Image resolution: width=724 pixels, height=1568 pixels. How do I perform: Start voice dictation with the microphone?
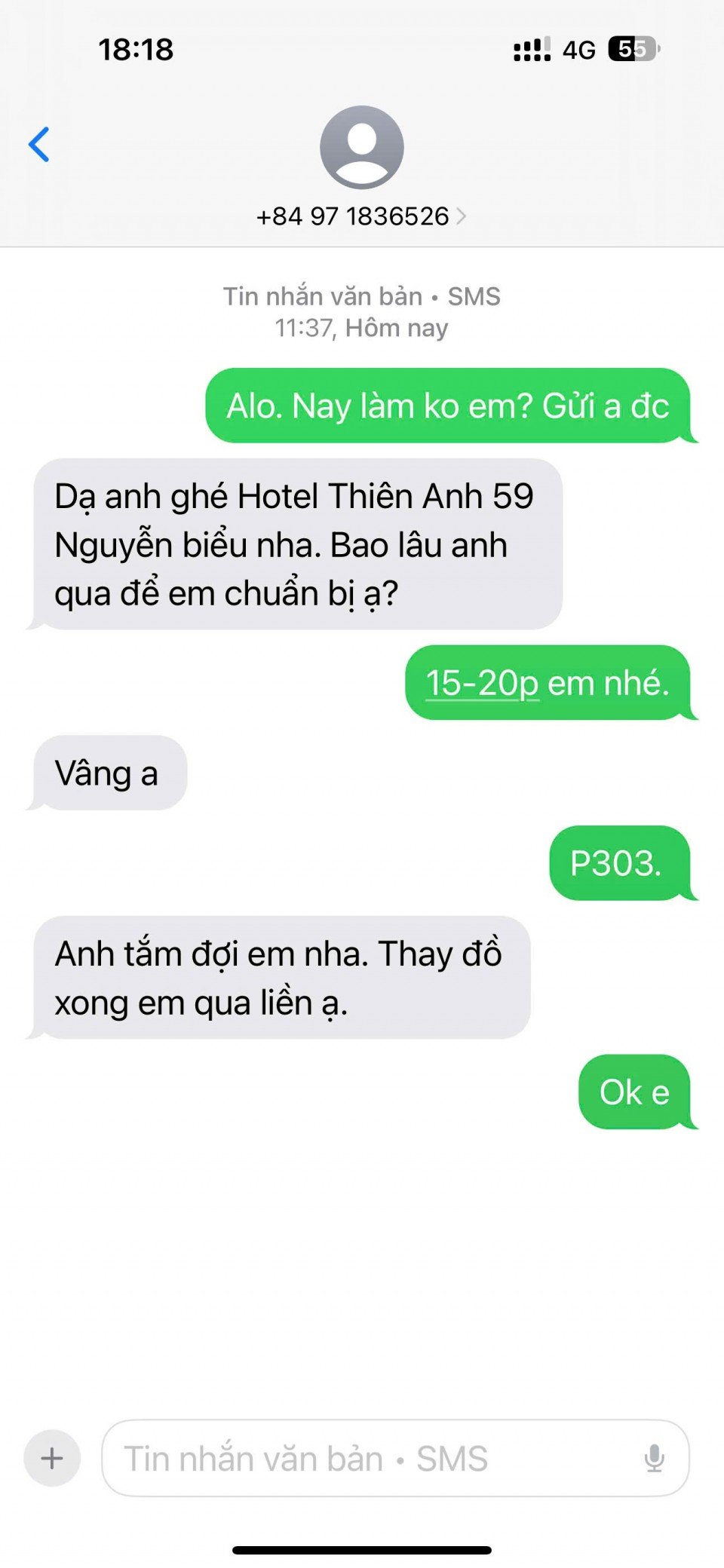654,1458
